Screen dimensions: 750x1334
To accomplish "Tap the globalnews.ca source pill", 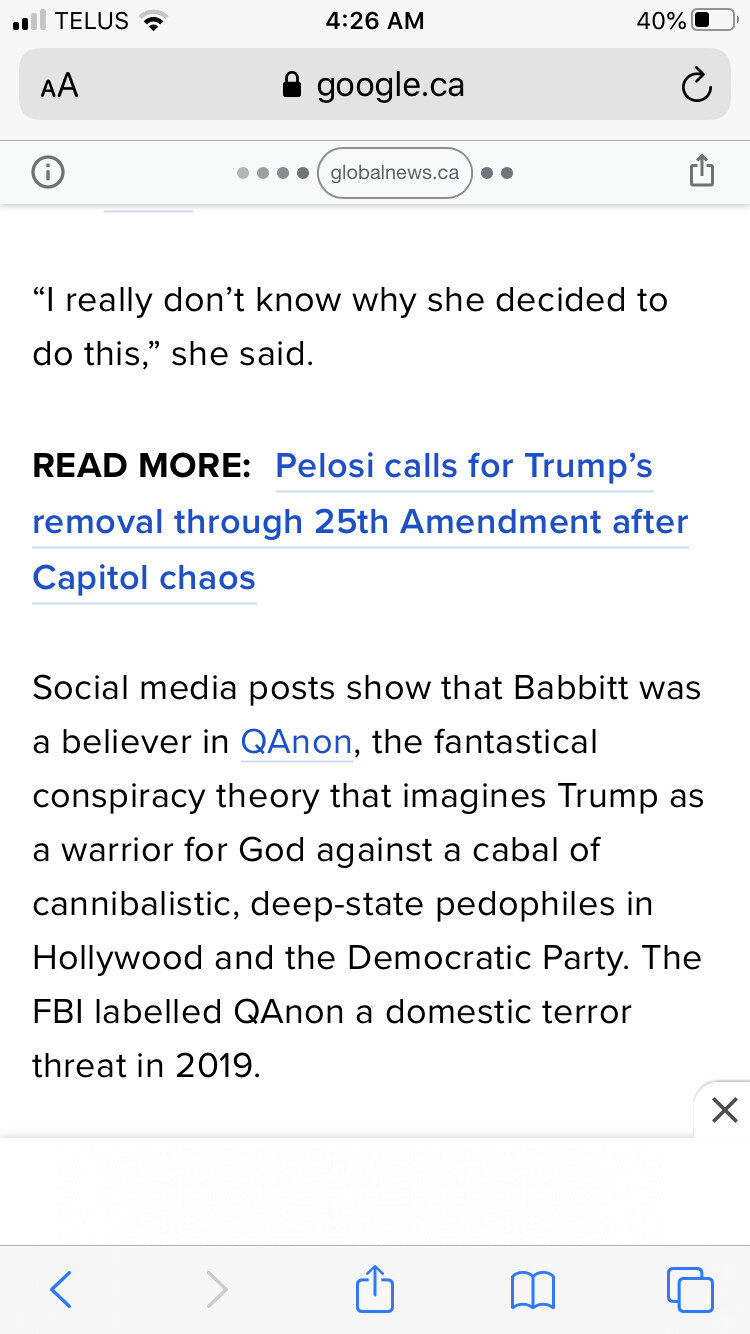I will (394, 172).
